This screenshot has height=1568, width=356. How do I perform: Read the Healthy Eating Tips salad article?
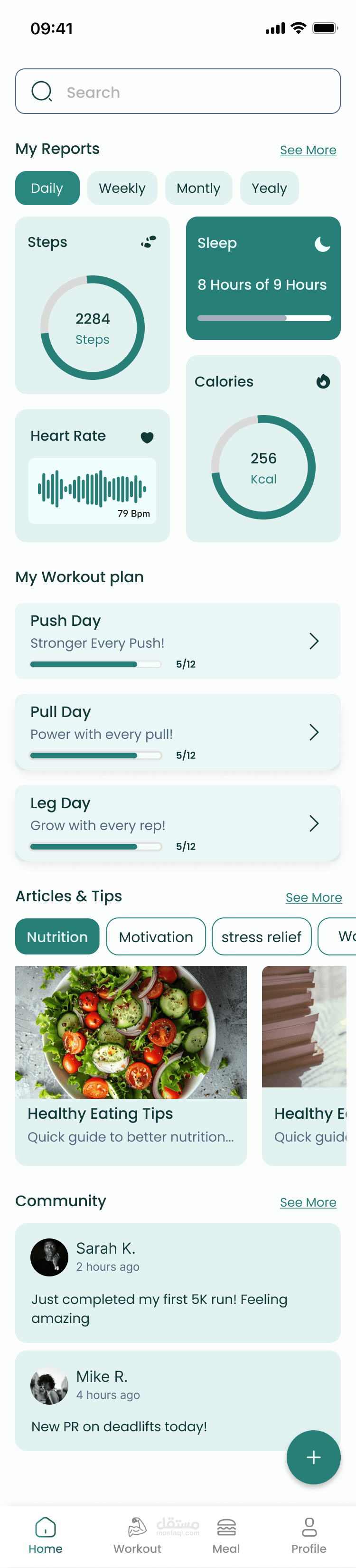(x=131, y=1065)
